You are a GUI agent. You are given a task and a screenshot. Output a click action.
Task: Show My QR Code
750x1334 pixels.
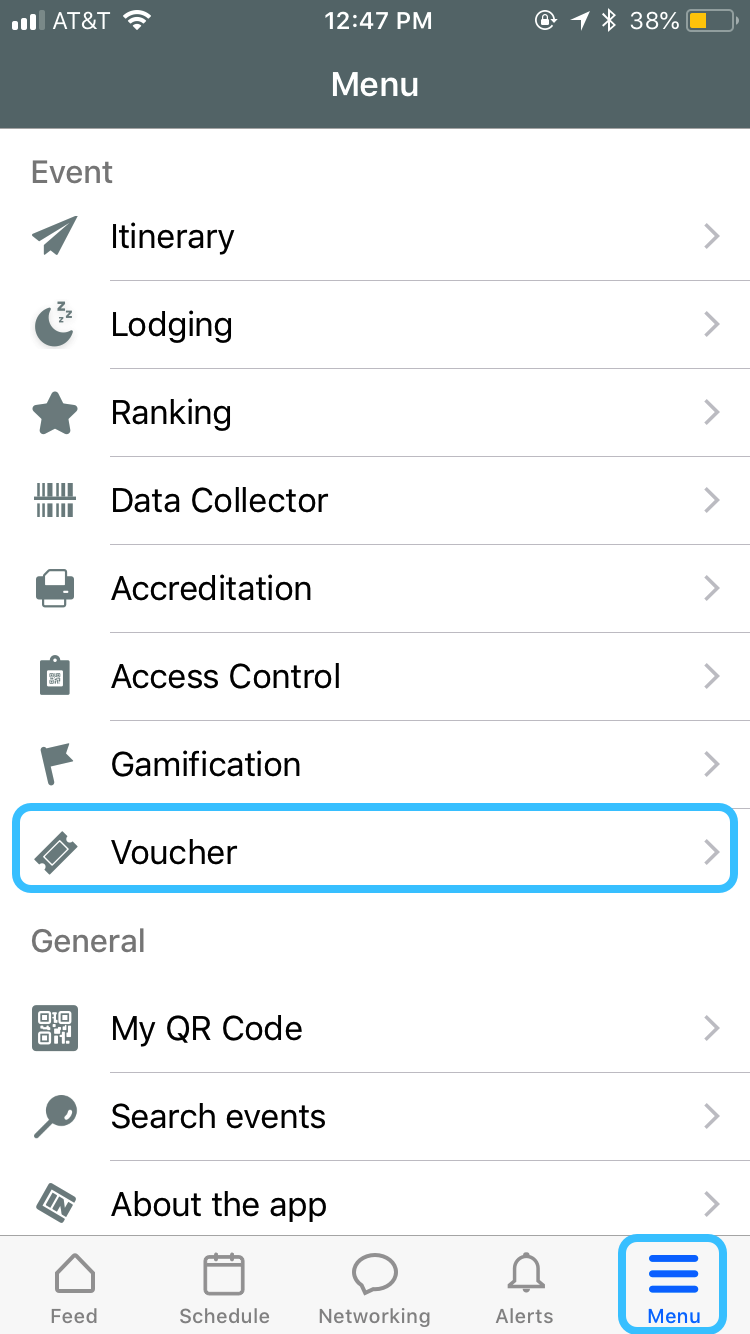tap(375, 1029)
